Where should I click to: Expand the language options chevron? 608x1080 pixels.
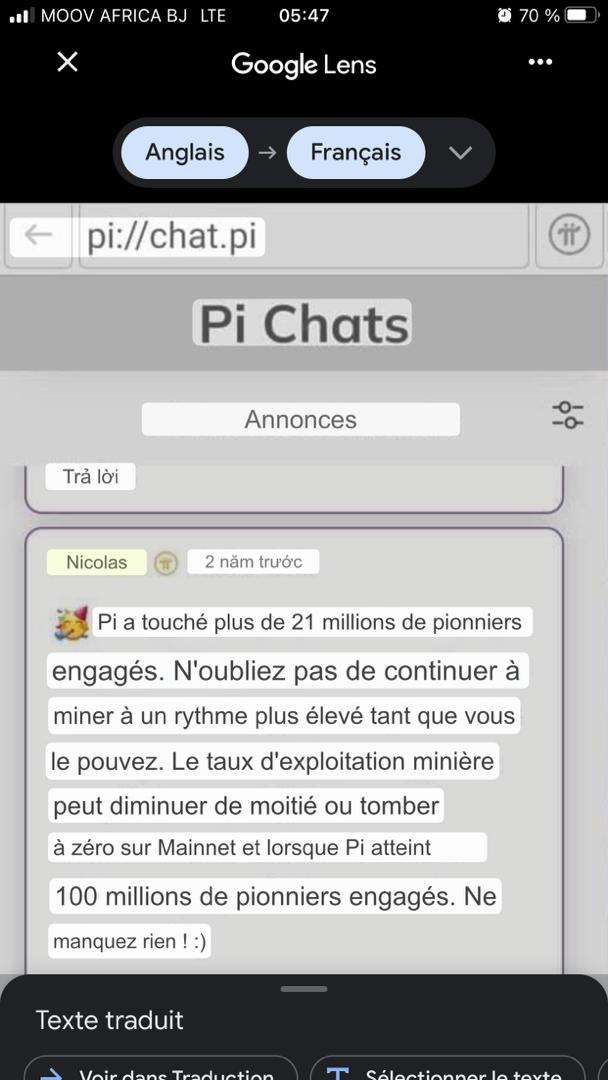pyautogui.click(x=460, y=153)
